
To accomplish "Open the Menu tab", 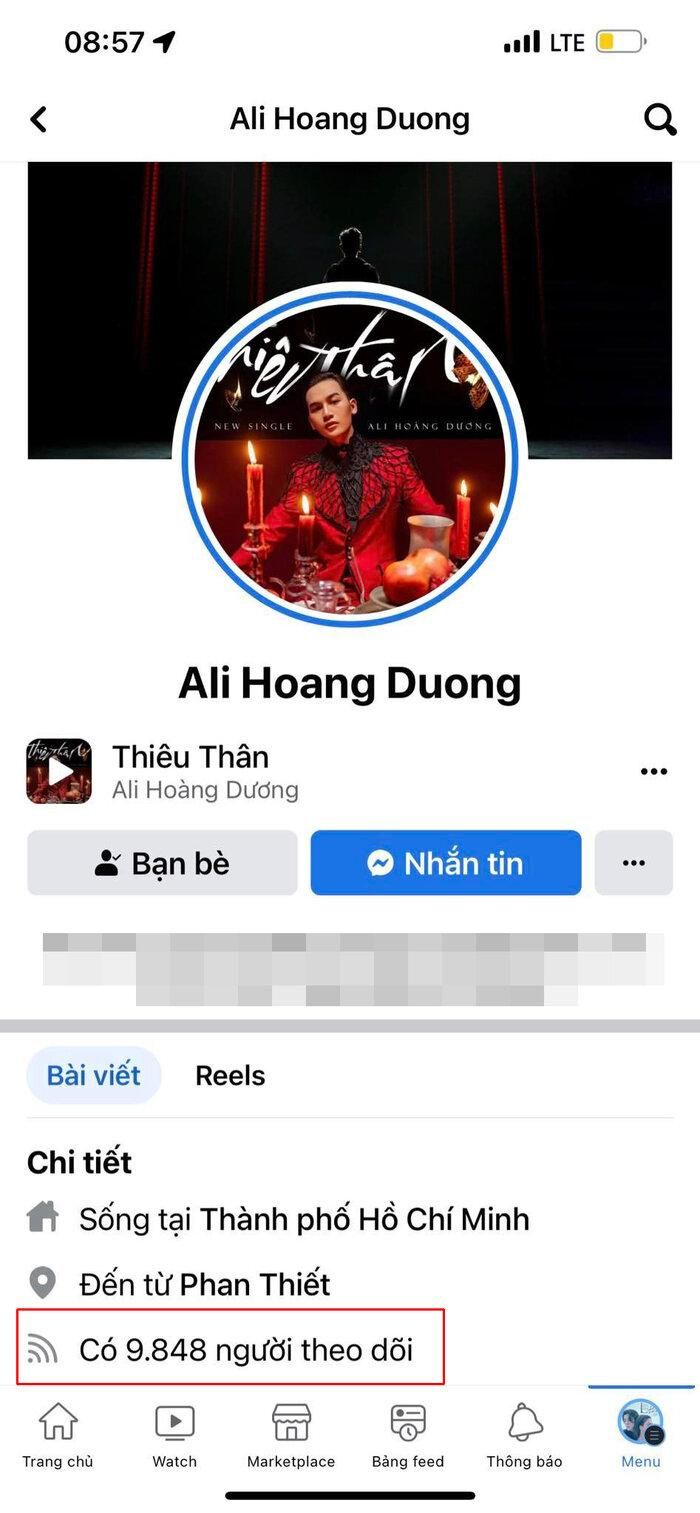I will [641, 1435].
